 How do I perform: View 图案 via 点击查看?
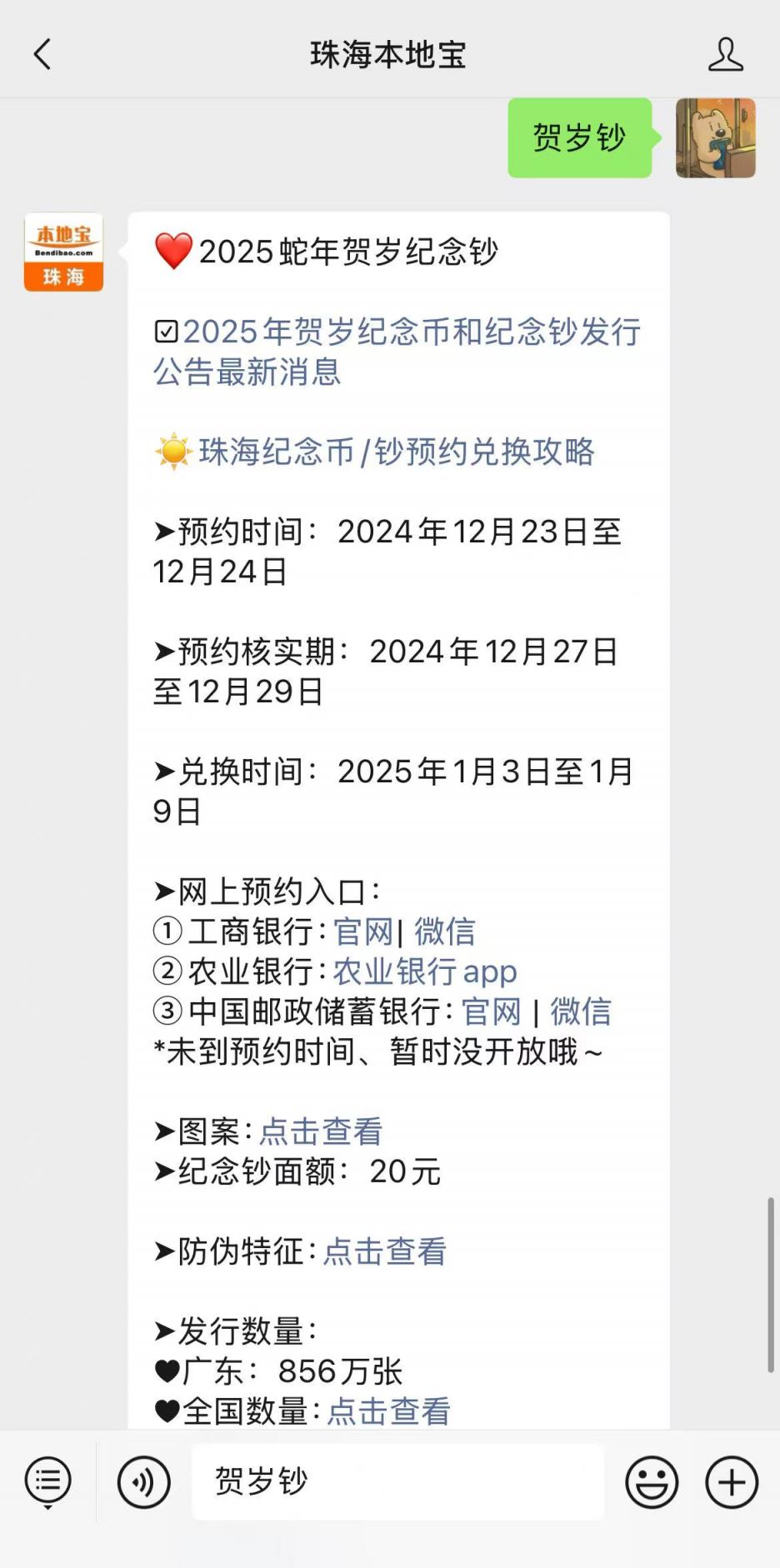tap(321, 1131)
